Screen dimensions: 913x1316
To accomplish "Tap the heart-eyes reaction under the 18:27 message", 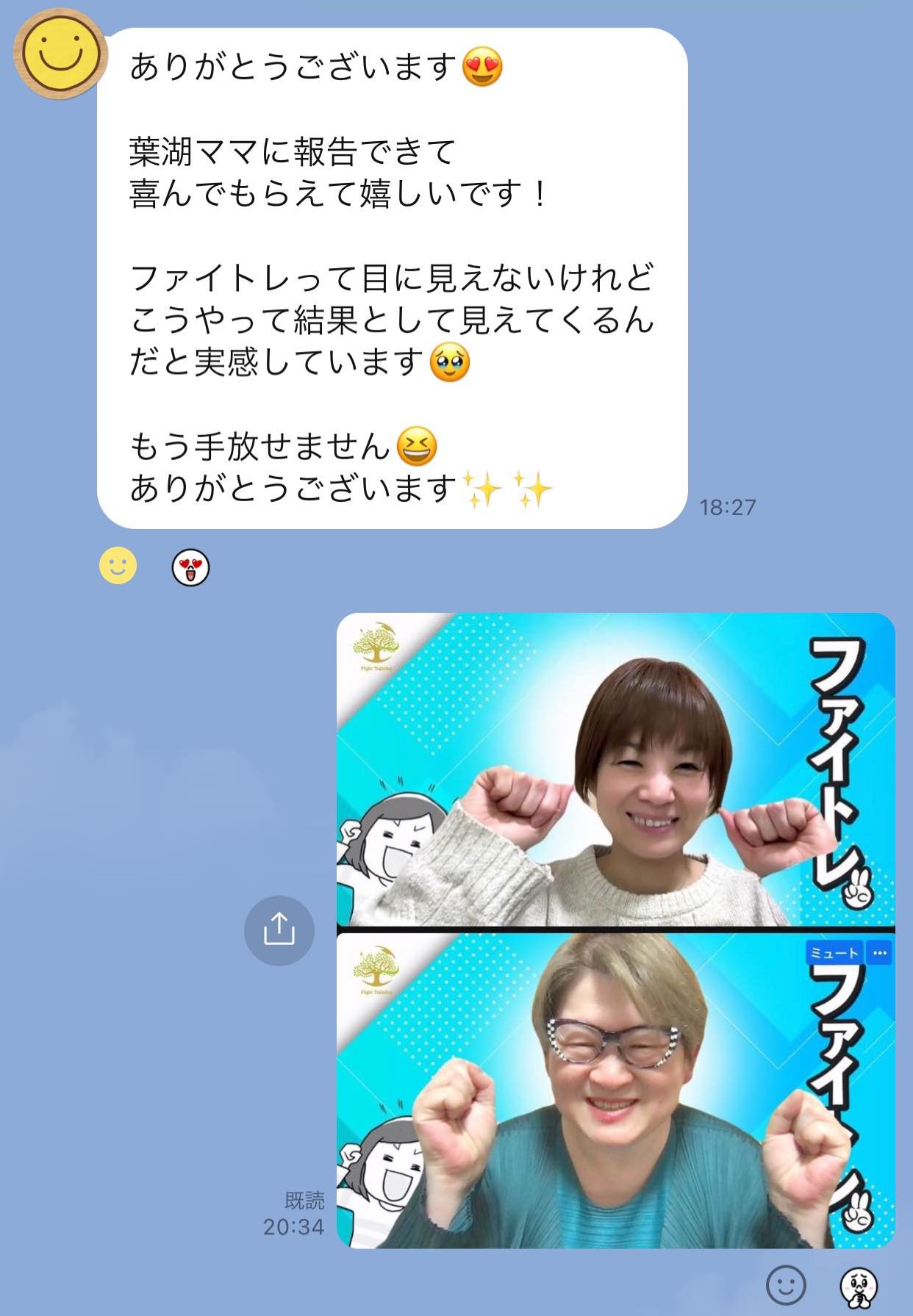I will pyautogui.click(x=190, y=567).
